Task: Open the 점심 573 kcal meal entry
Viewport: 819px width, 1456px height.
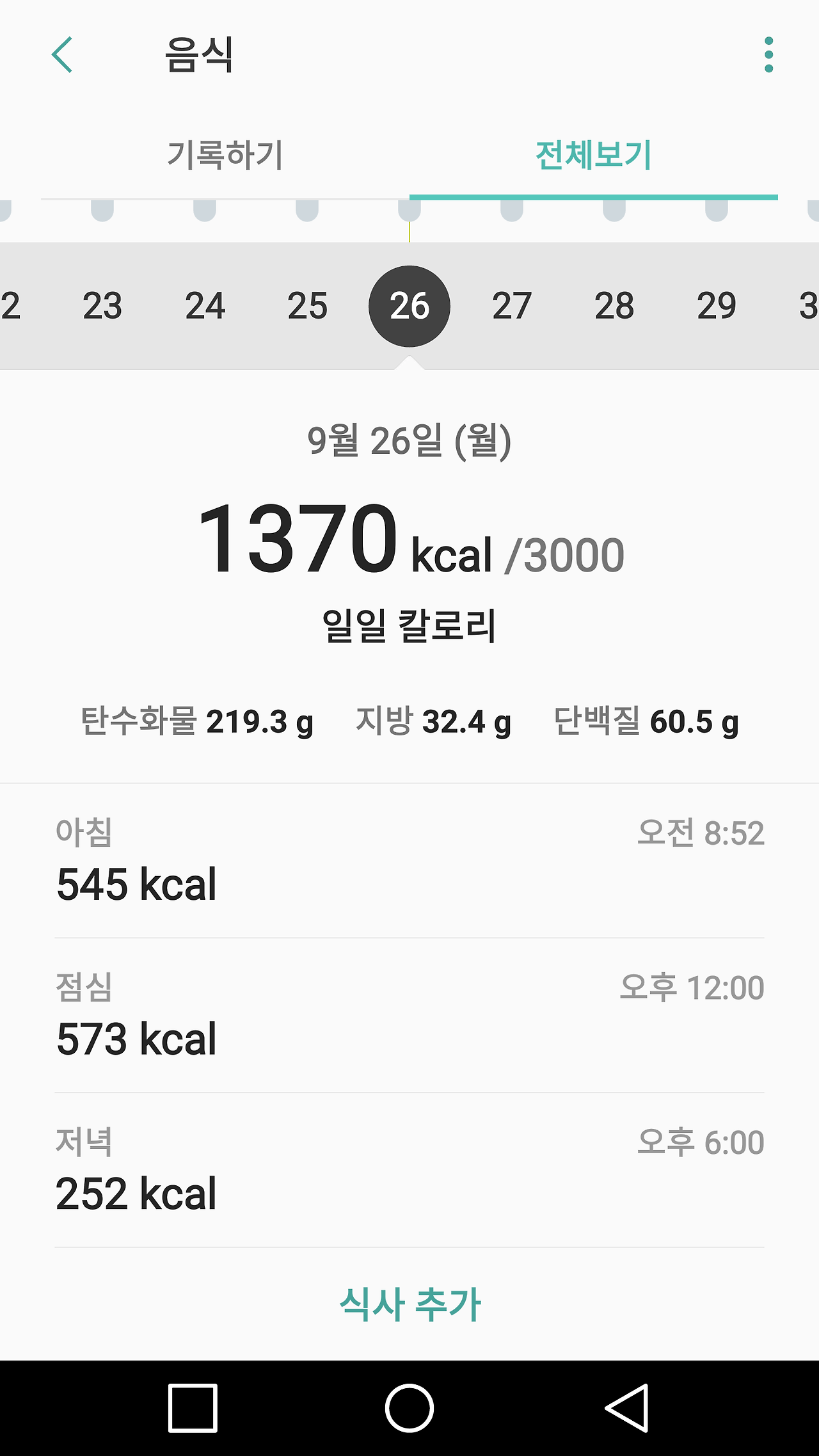Action: click(409, 1016)
